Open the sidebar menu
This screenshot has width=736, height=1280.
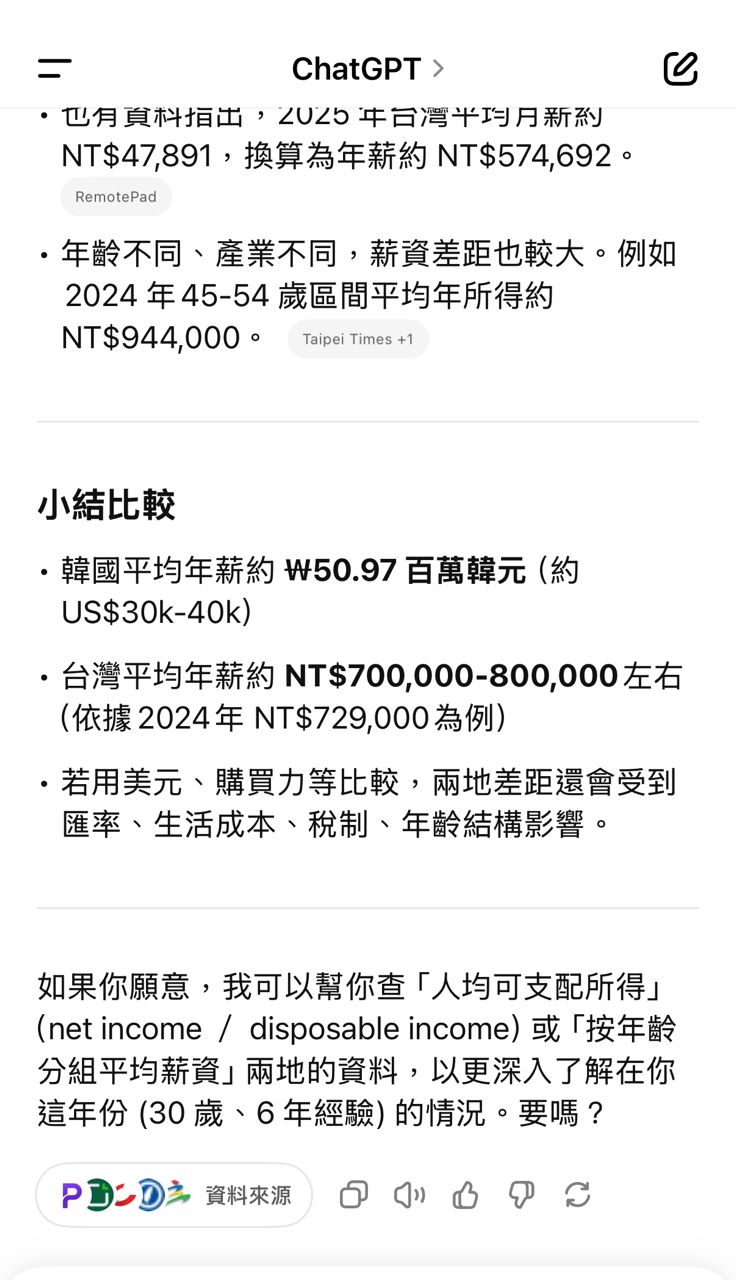pyautogui.click(x=55, y=69)
